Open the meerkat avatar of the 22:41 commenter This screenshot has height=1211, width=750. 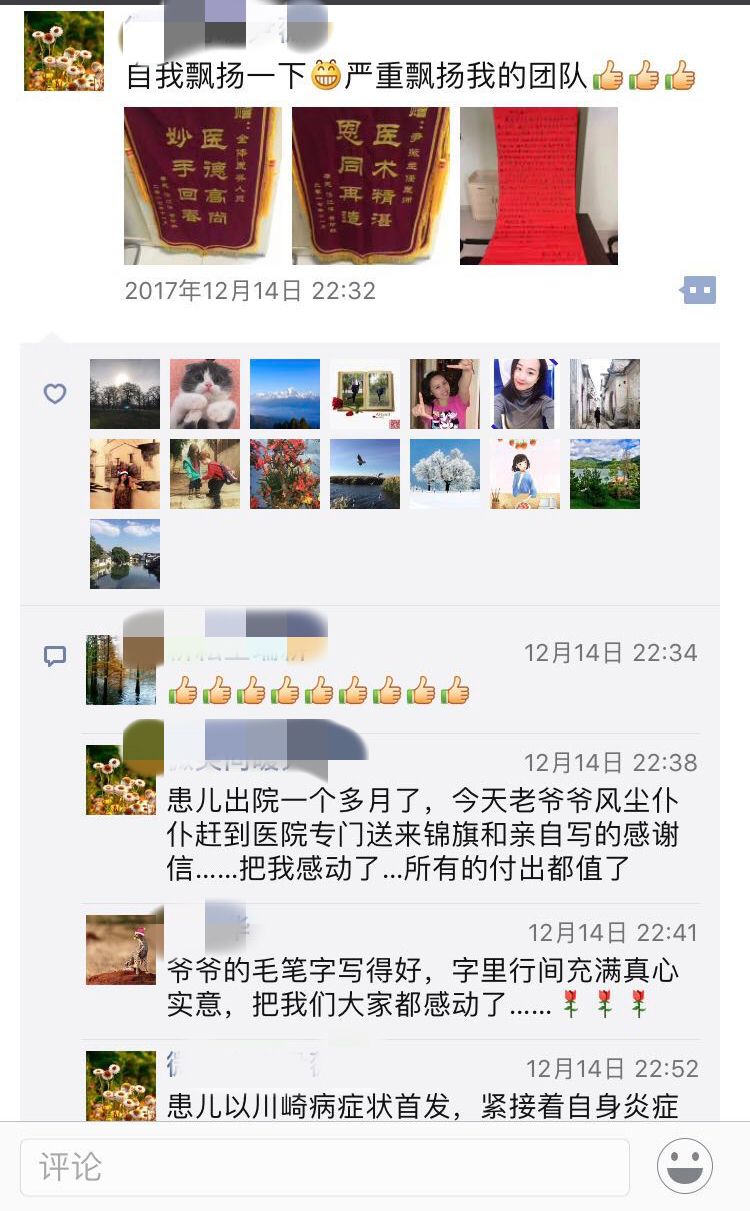click(x=121, y=950)
